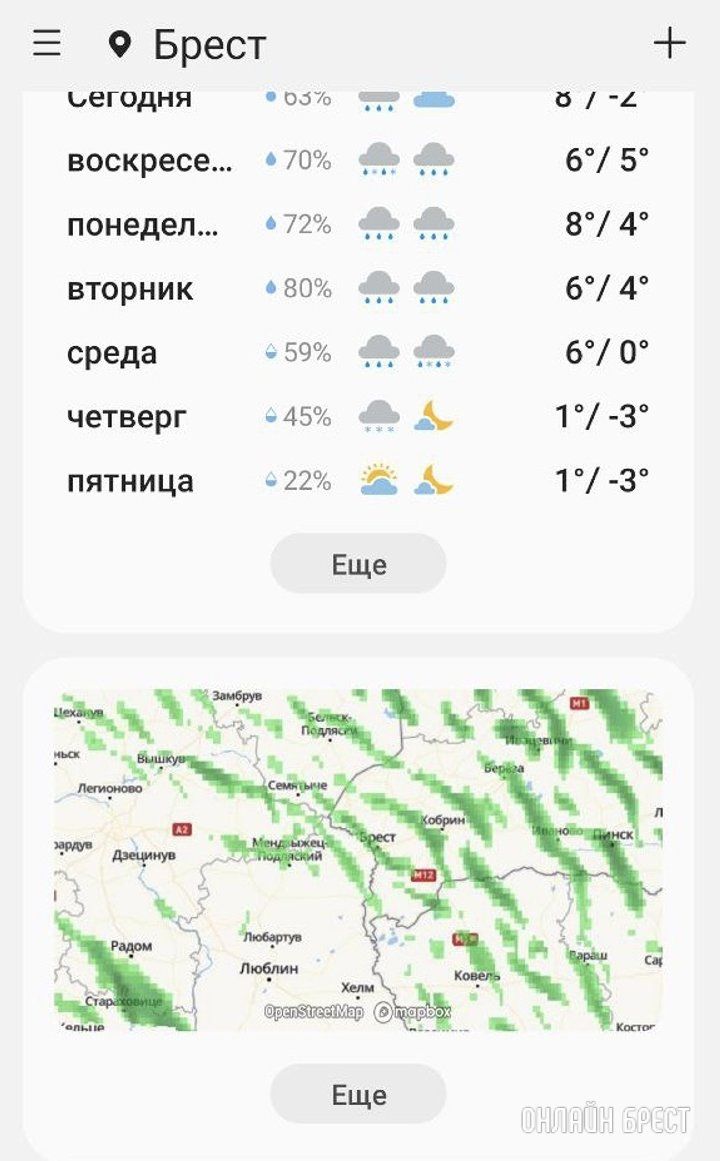Open the hamburger menu

tap(47, 44)
